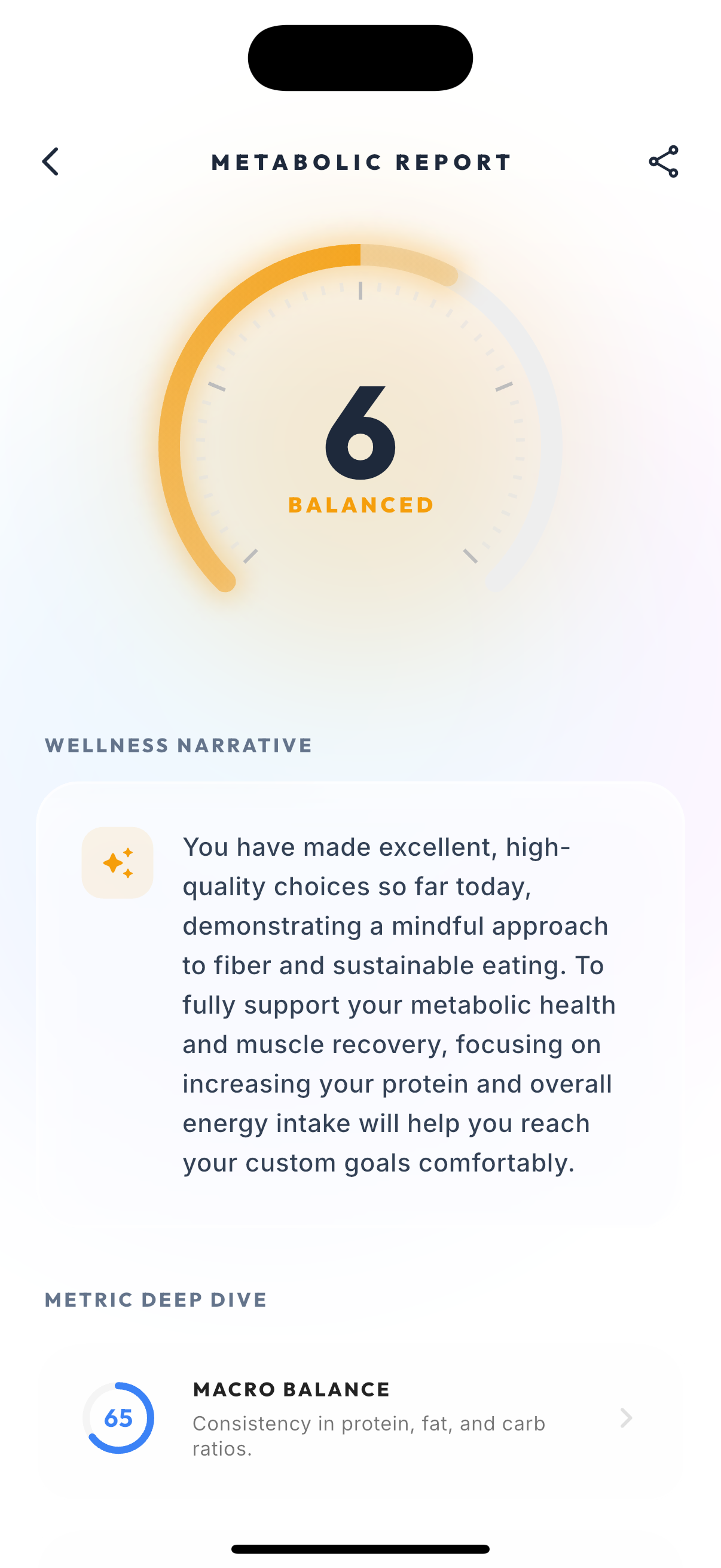Tap the narrative text about protein intake
Viewport: 721px width, 1568px height.
[398, 1084]
